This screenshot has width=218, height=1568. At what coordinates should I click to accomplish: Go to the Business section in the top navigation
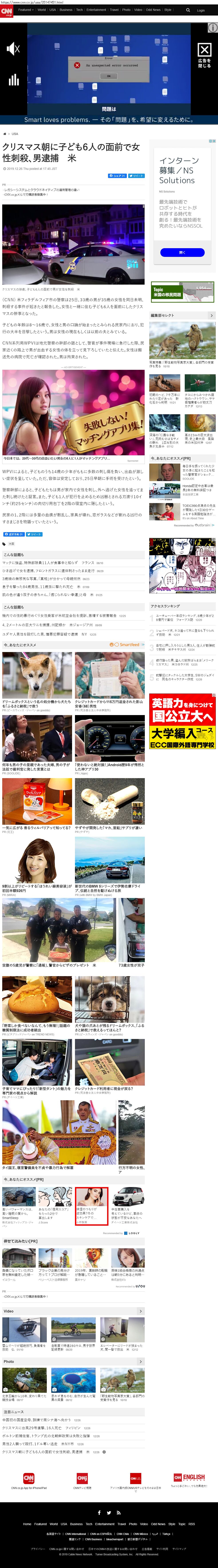(66, 10)
